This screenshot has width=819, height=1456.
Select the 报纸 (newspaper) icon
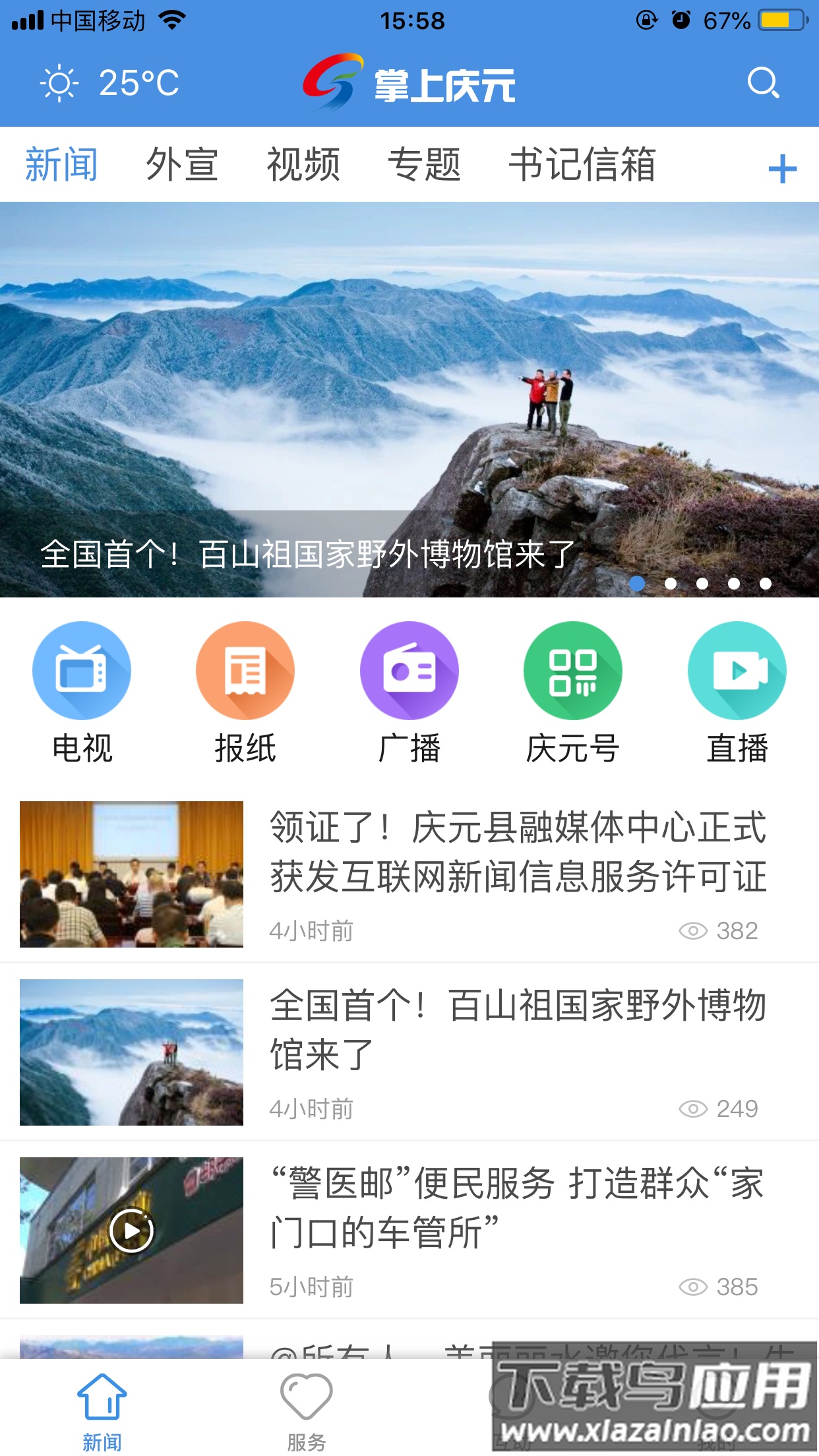245,669
